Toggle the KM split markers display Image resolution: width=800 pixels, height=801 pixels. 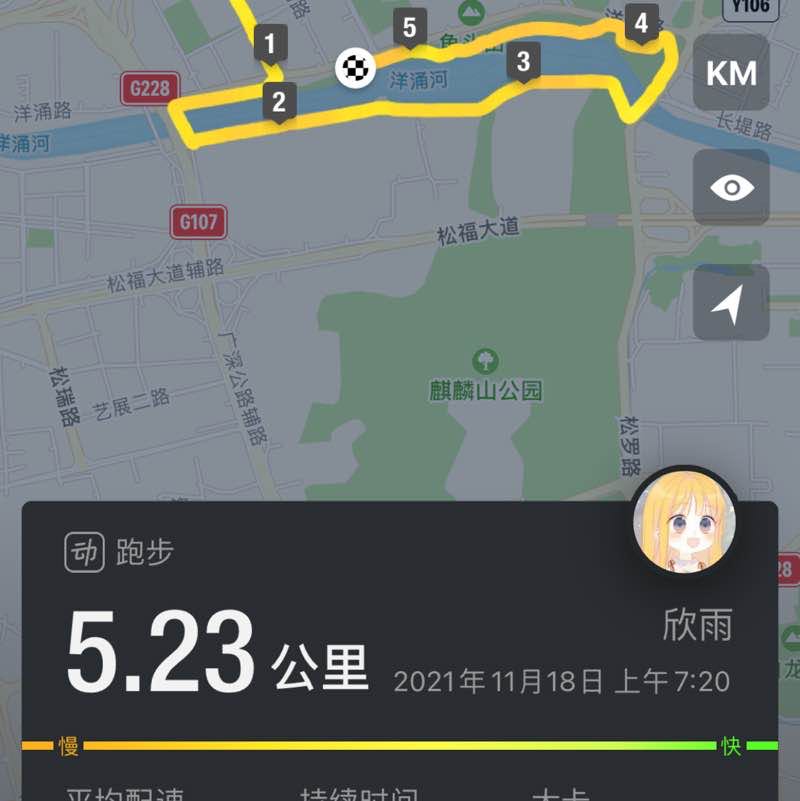click(731, 73)
